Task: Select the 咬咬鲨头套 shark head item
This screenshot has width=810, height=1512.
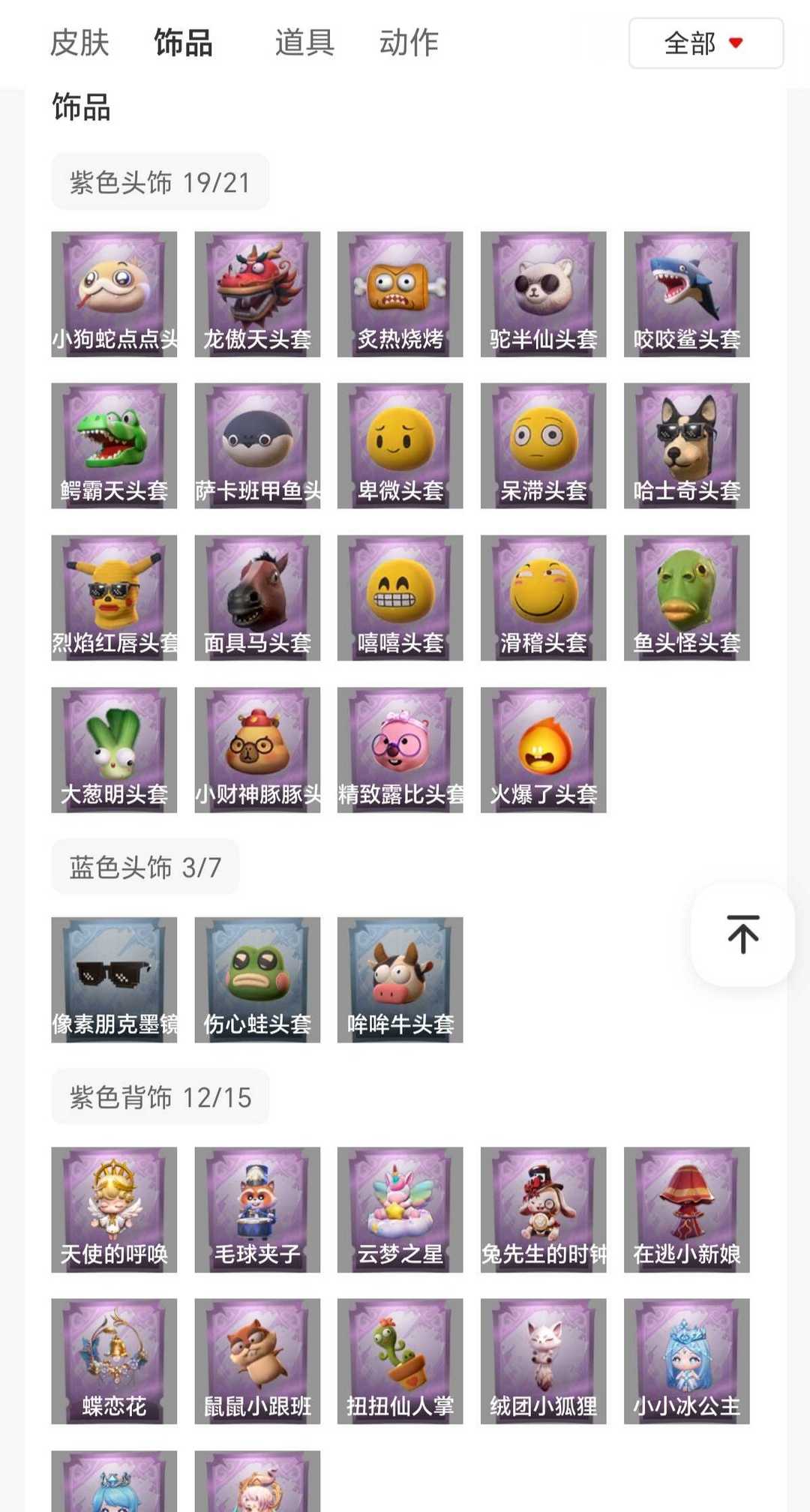Action: [686, 293]
